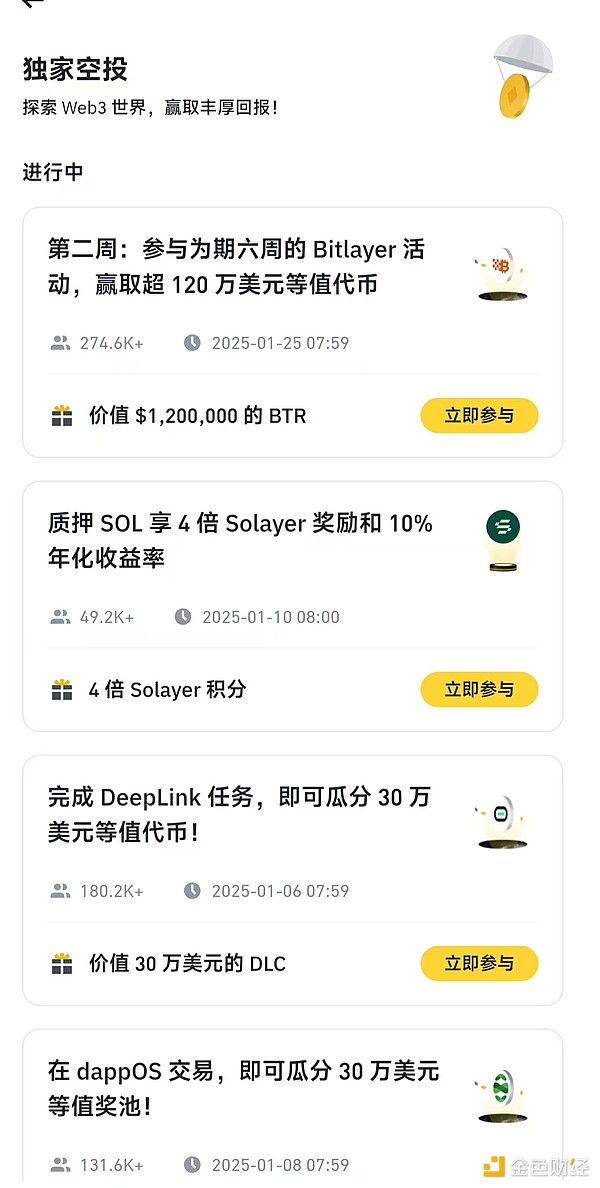
Task: Open the 质押 SOL Solayer reward card
Action: (x=240, y=541)
